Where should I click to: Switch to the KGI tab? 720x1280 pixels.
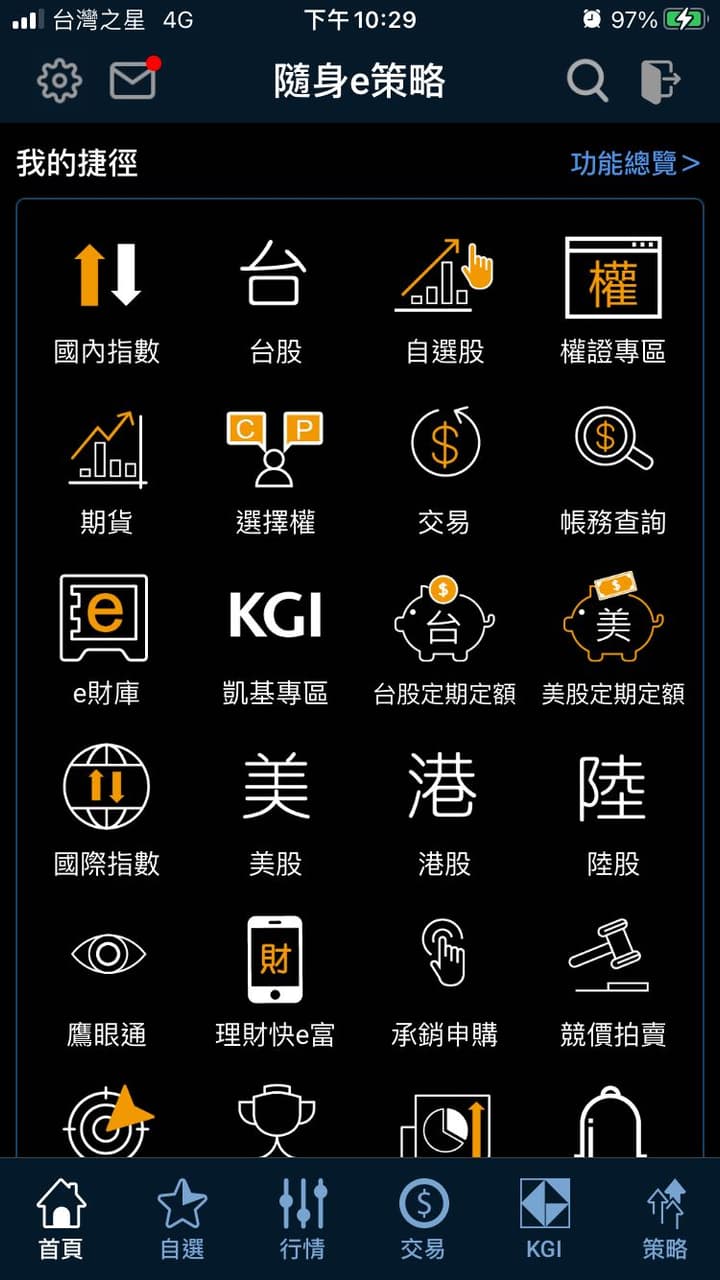click(x=544, y=1217)
